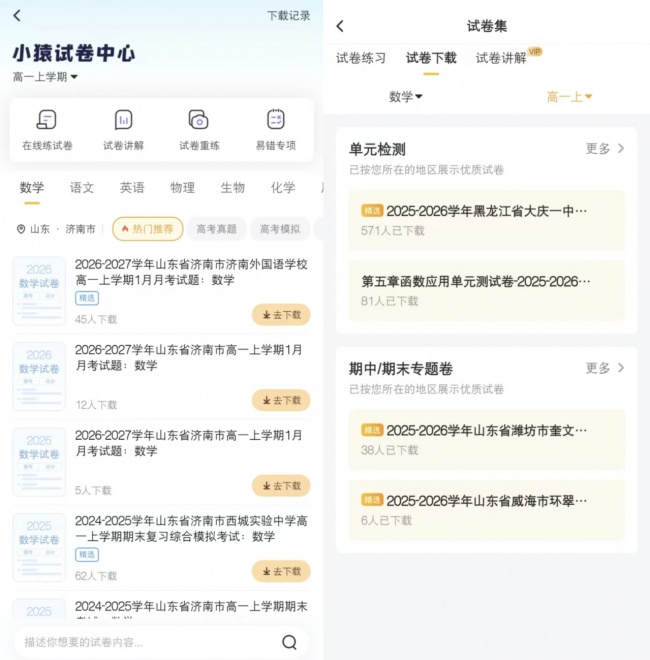
Task: Open the 数学 subject dropdown in 试卷集
Action: click(405, 97)
